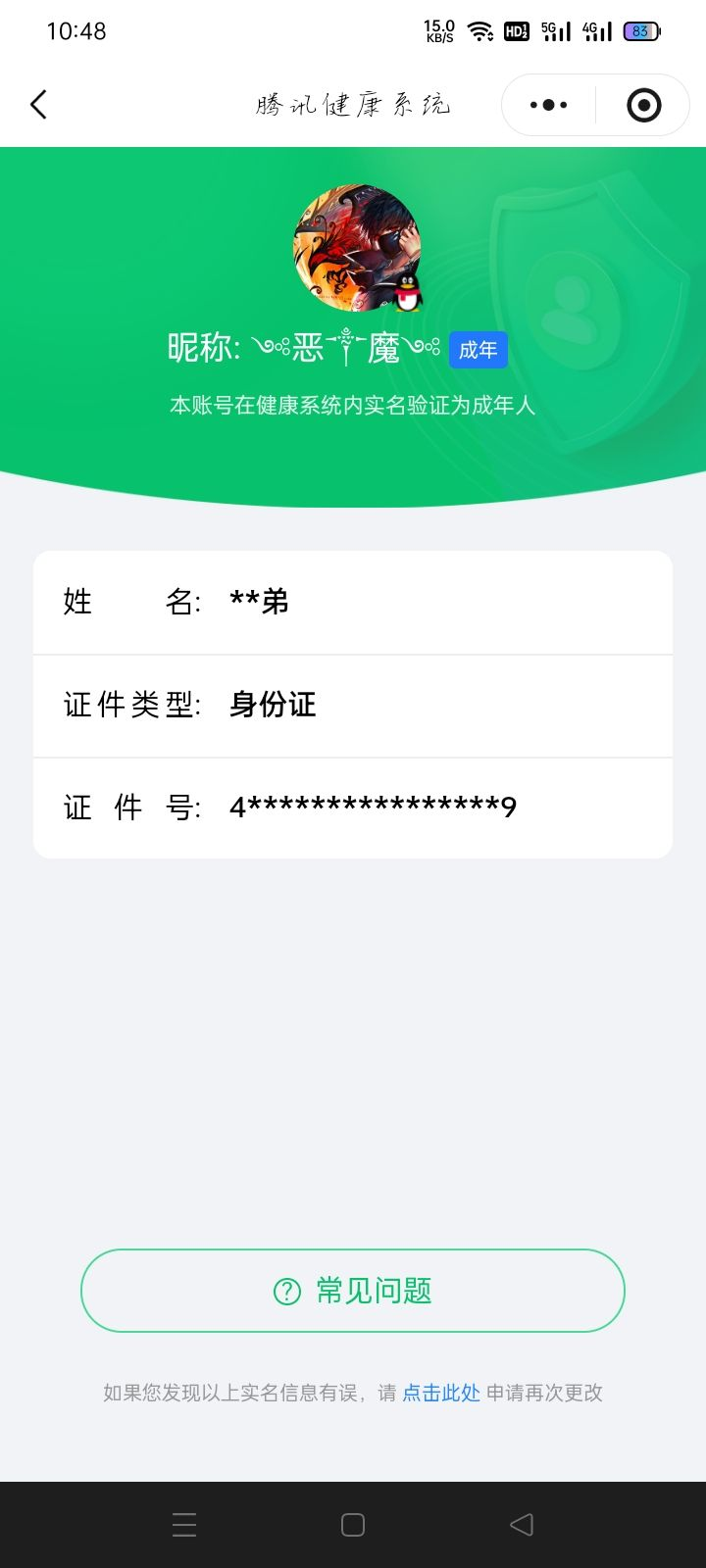Open the 常见问题 FAQ button

pos(353,1292)
